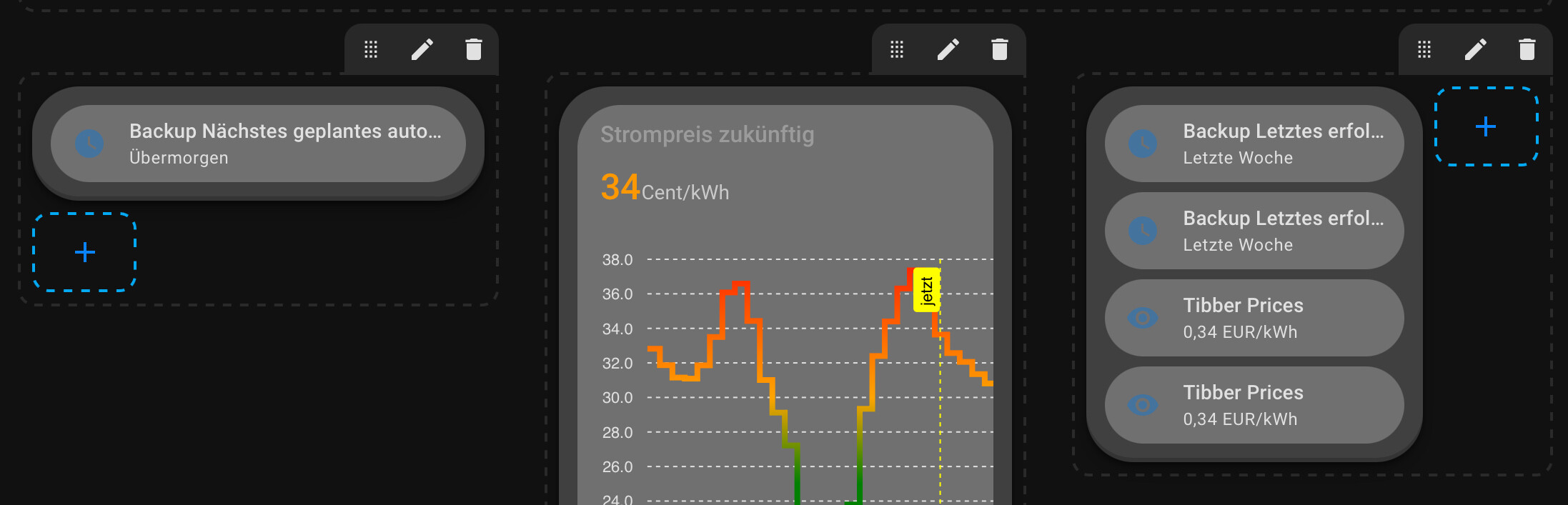Add a card beside the Backup Letztes tiles

tap(1486, 126)
